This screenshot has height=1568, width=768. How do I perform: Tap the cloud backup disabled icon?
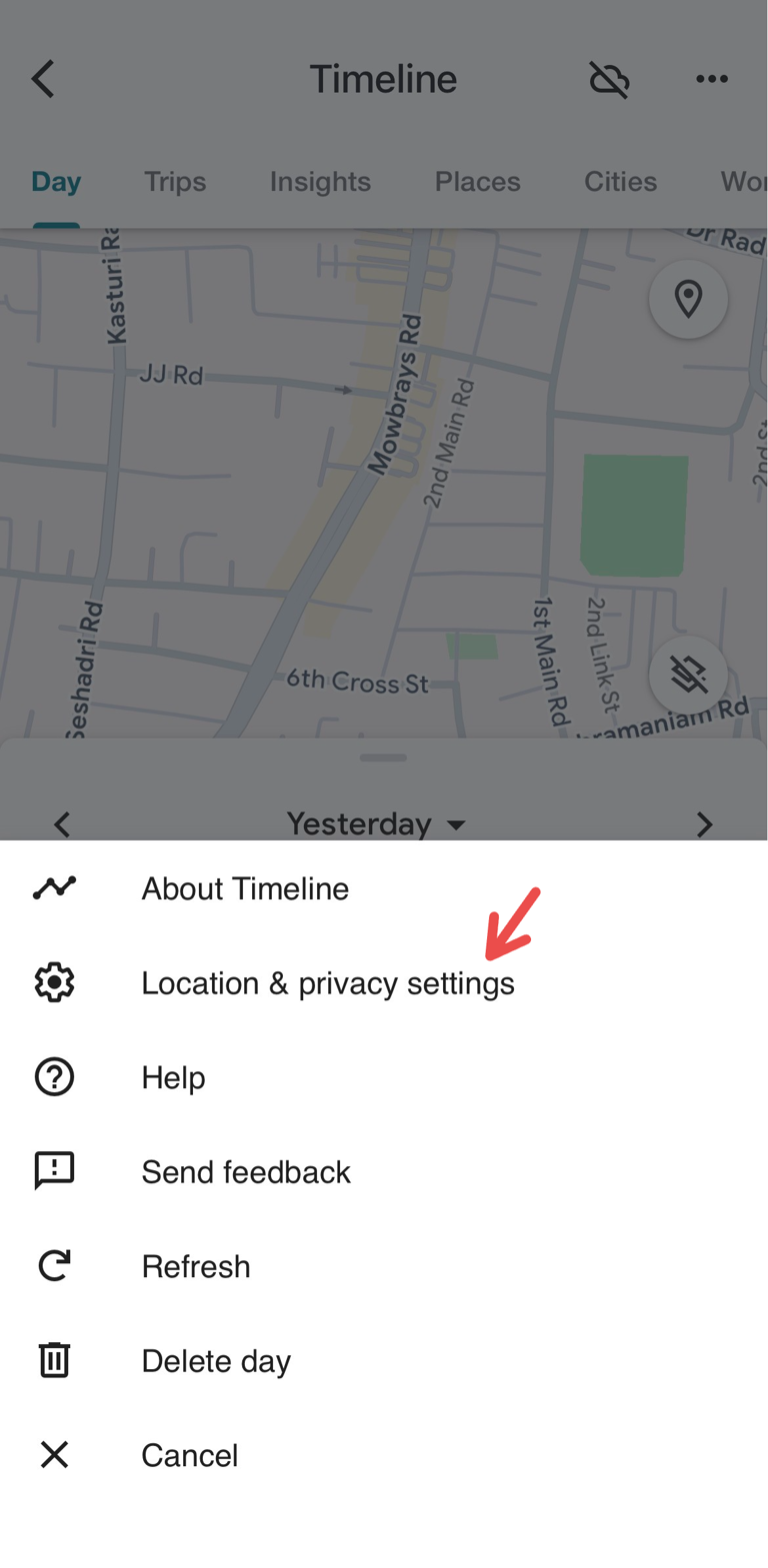pyautogui.click(x=609, y=79)
